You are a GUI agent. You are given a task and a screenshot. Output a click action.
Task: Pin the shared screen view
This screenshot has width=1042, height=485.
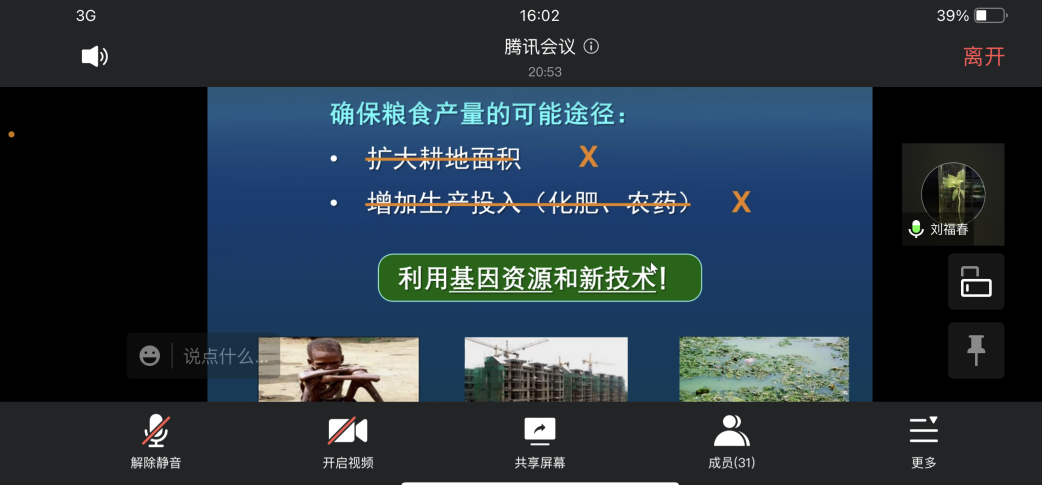tap(976, 350)
